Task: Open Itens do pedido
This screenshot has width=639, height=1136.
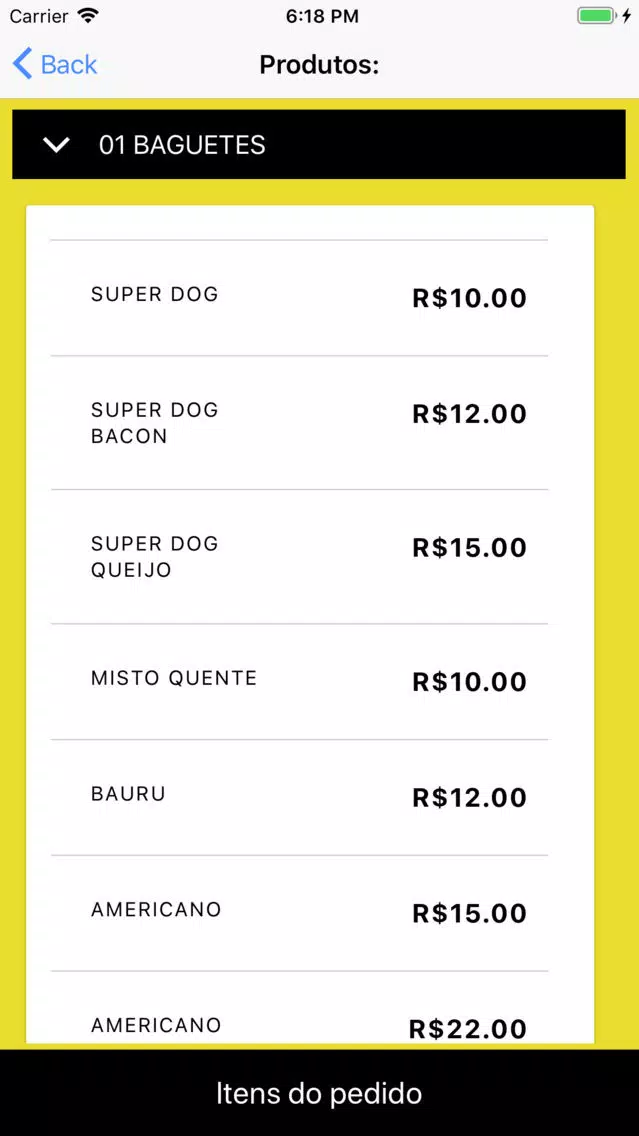Action: pyautogui.click(x=320, y=1093)
